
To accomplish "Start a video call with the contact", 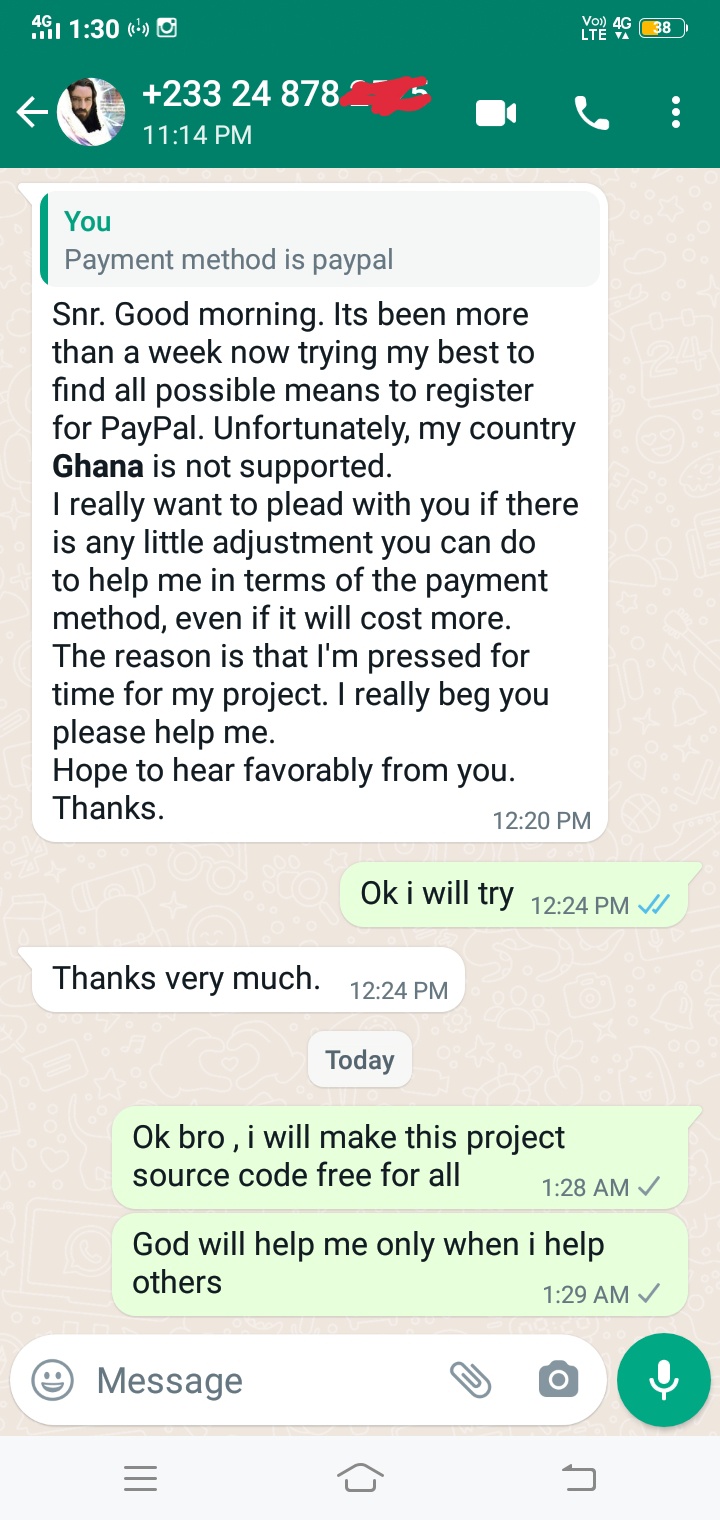I will pyautogui.click(x=497, y=113).
